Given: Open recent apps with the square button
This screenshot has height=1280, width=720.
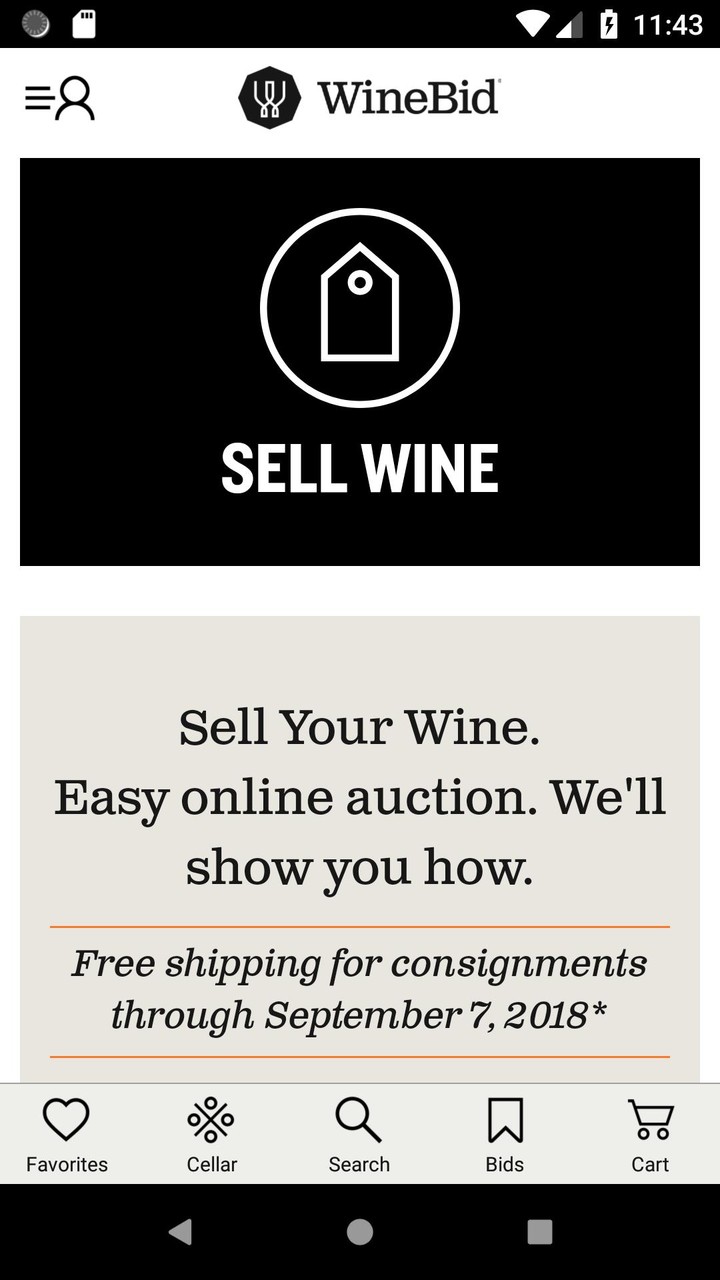Looking at the screenshot, I should [539, 1232].
